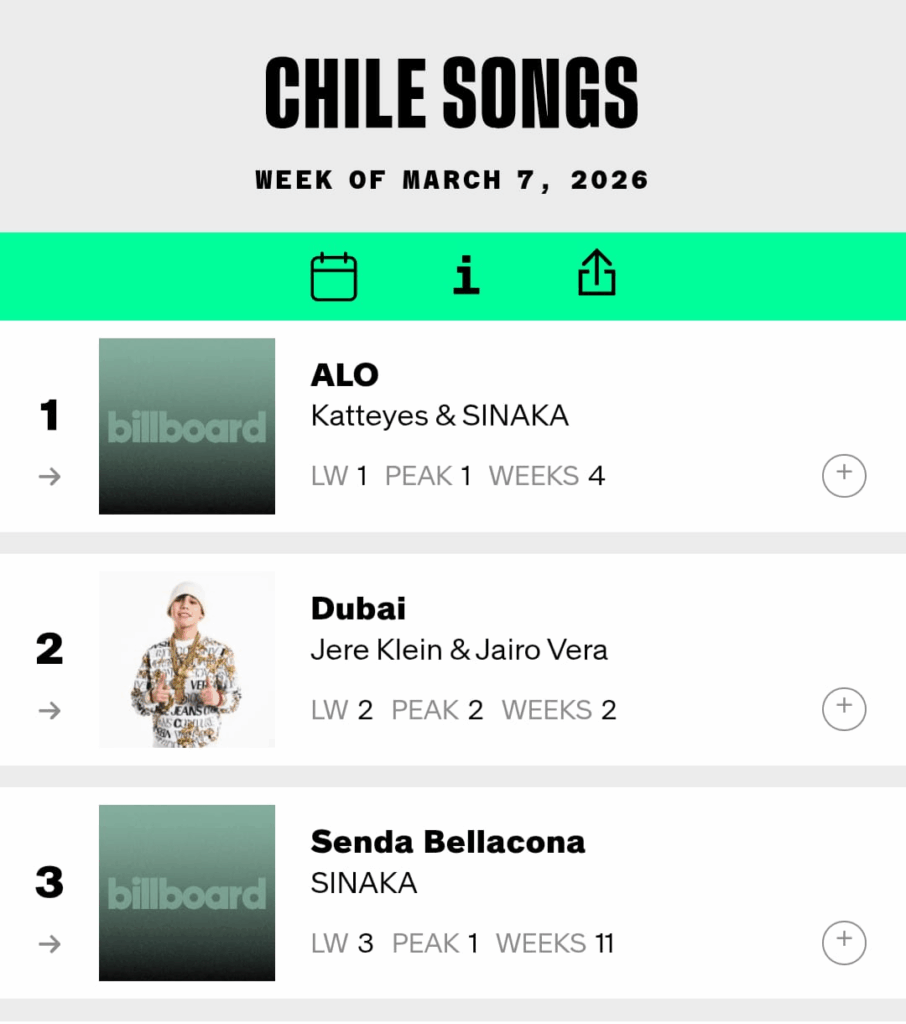The height and width of the screenshot is (1024, 906).
Task: Expand details for Senda Bellacona
Action: [844, 942]
